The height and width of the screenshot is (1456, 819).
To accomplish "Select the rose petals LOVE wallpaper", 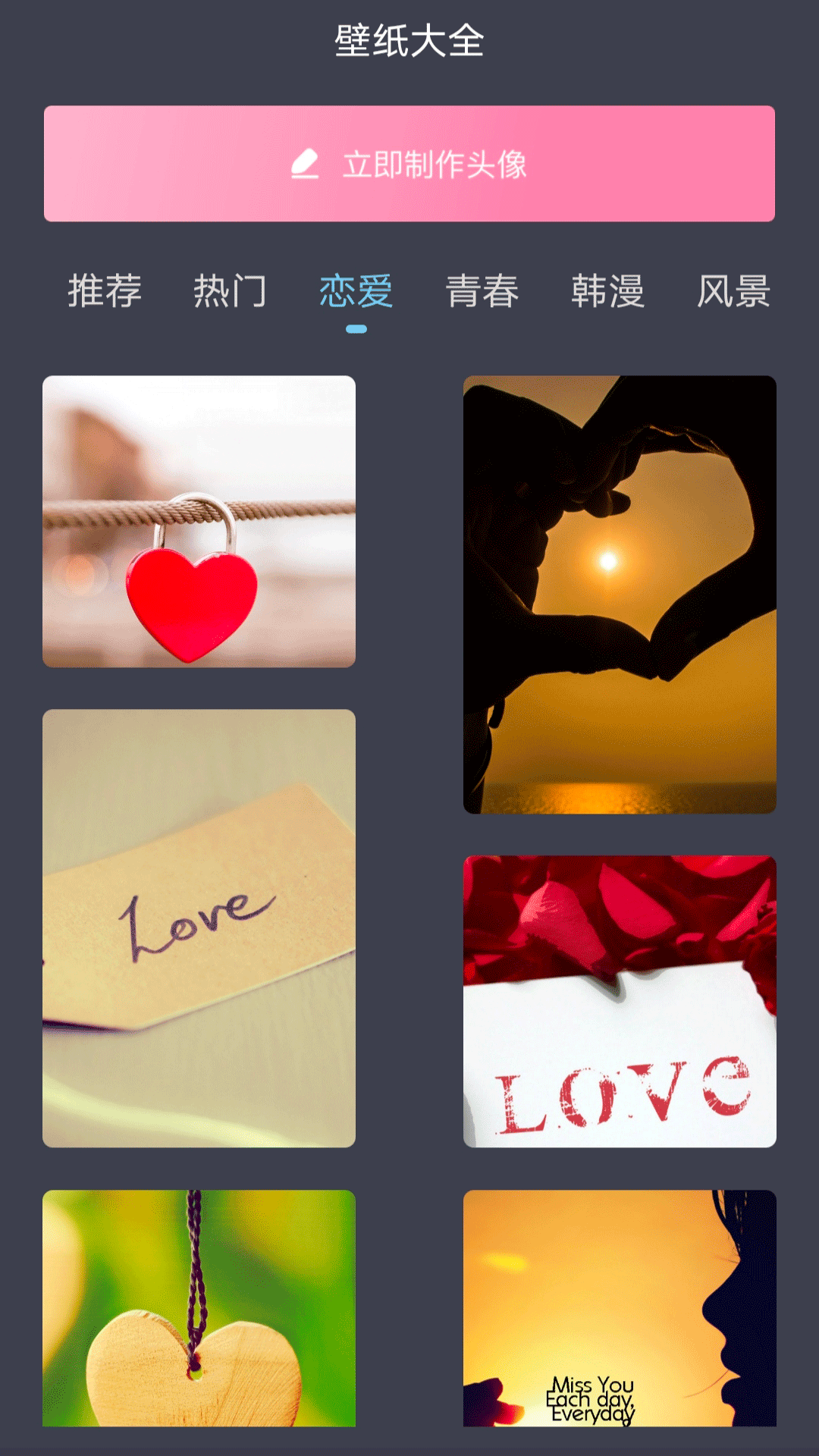I will (620, 1001).
